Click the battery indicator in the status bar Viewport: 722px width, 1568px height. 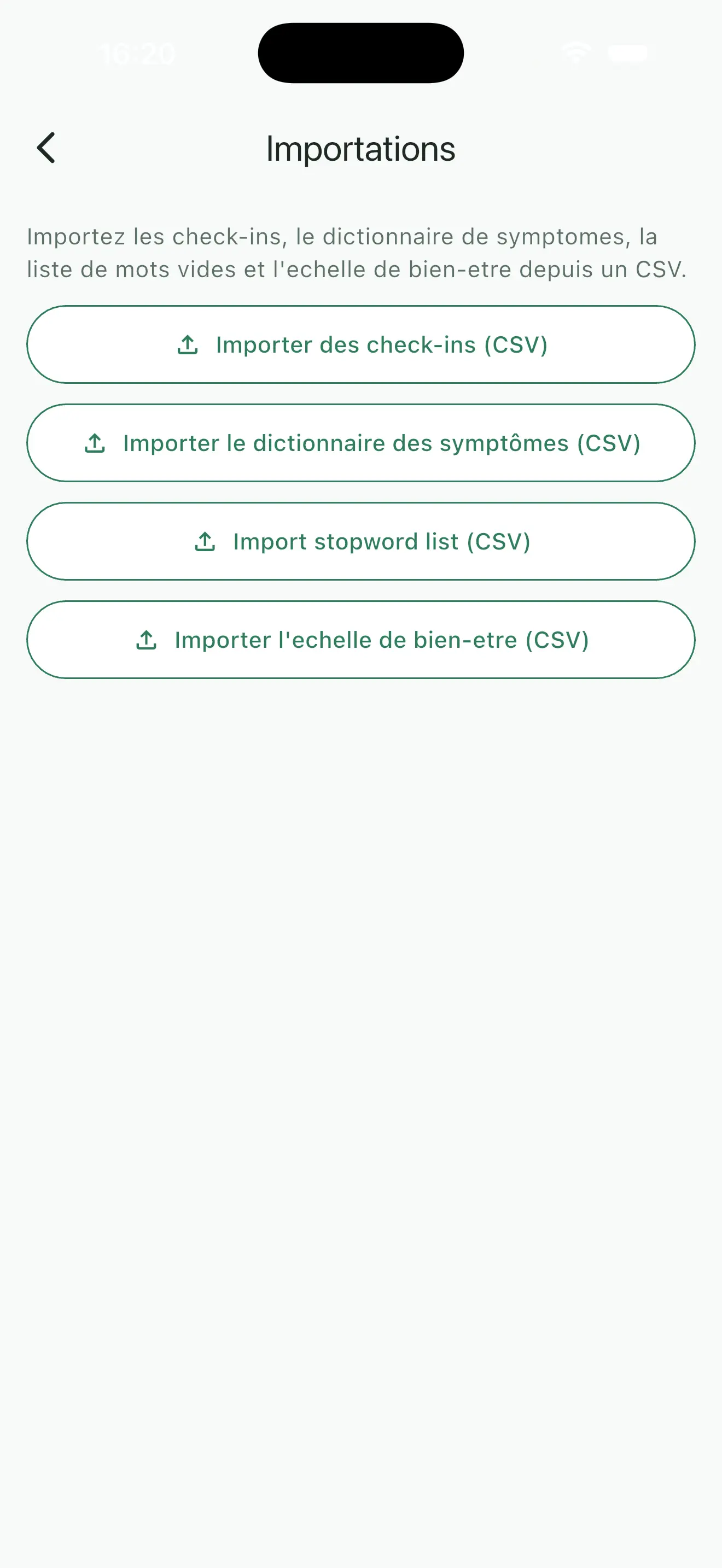point(627,54)
